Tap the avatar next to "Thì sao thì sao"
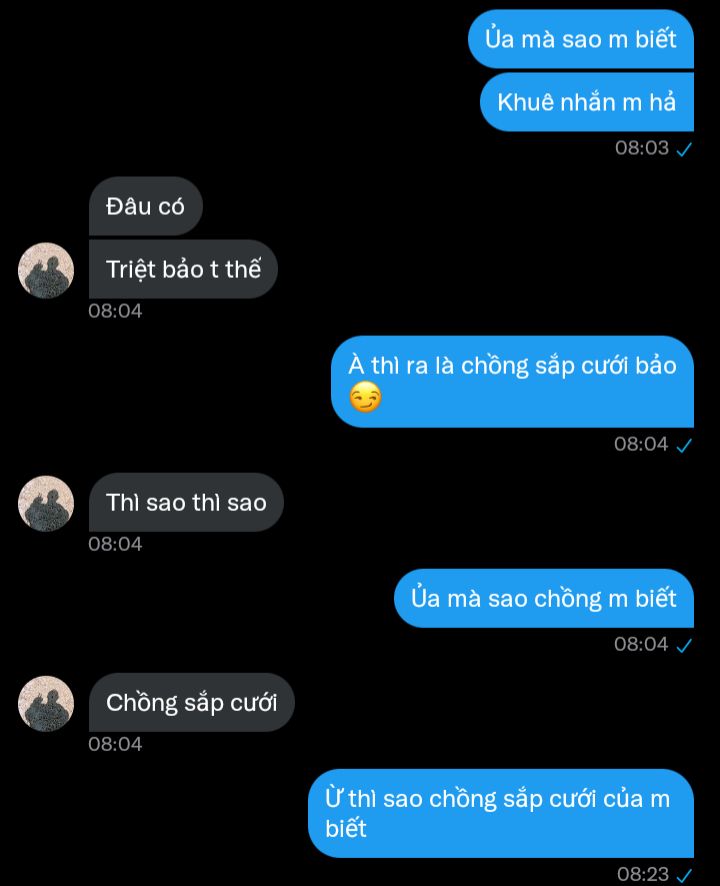The image size is (720, 886). (x=46, y=503)
